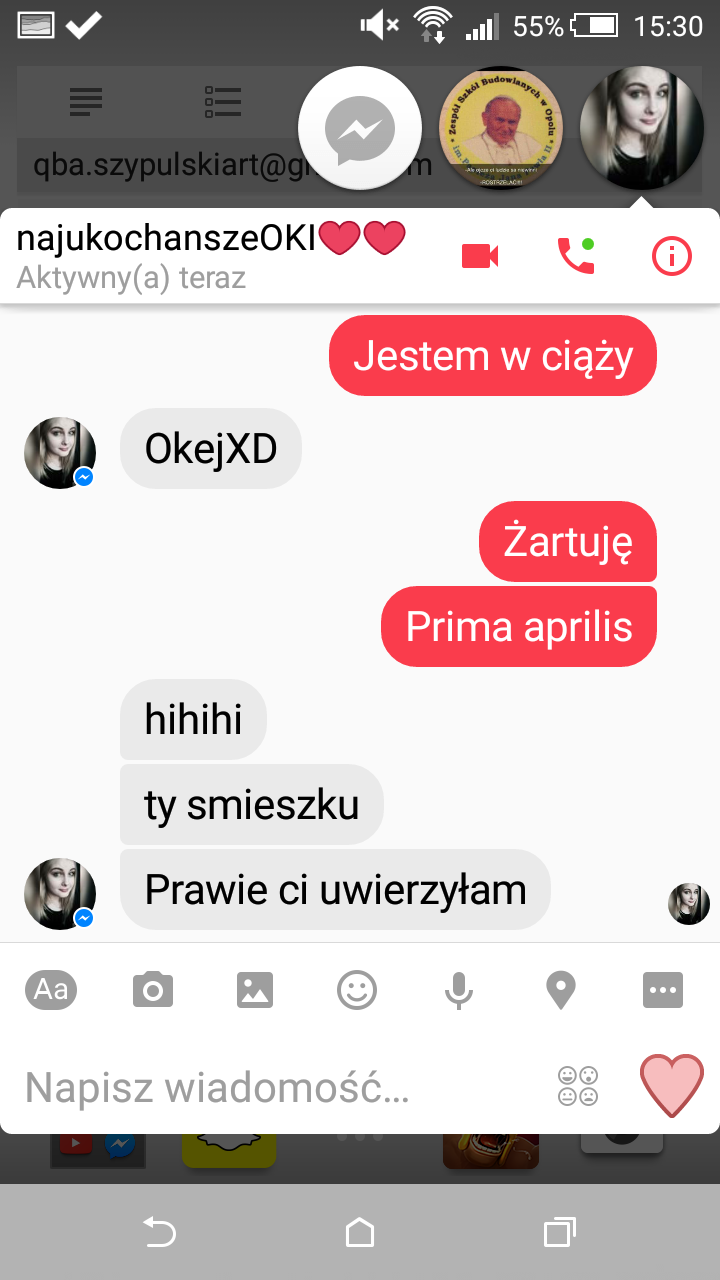Record a voice message with the microphone

[459, 990]
